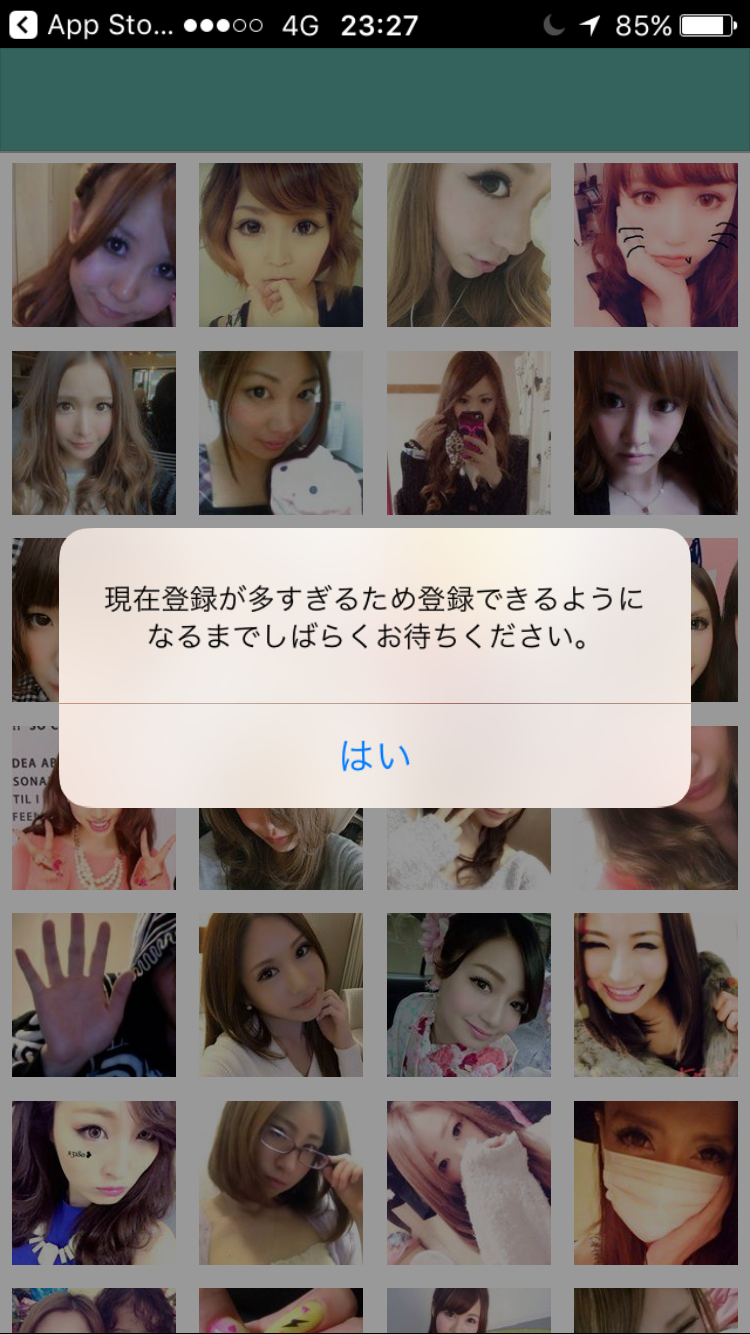Select the white face-mask selfie thumbnail
The image size is (750, 1334).
[656, 1183]
